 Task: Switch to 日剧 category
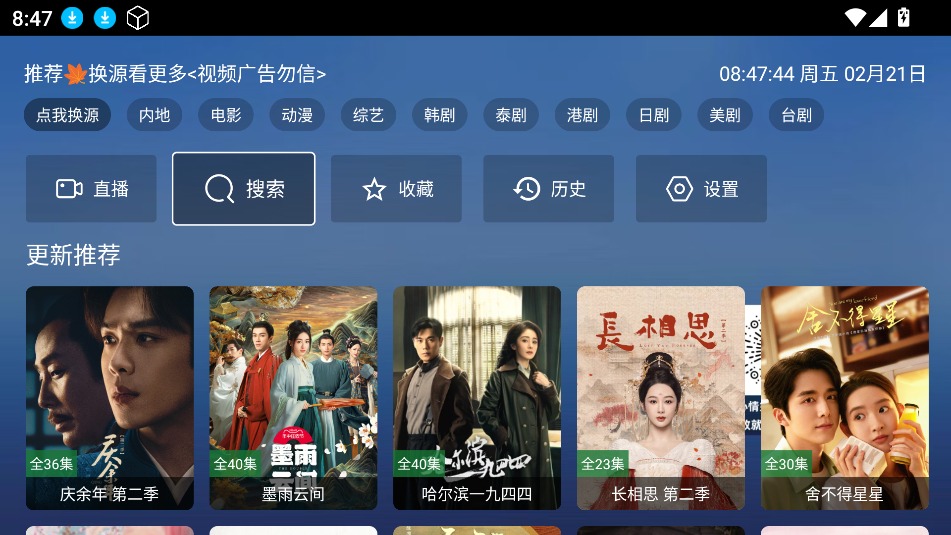[654, 115]
